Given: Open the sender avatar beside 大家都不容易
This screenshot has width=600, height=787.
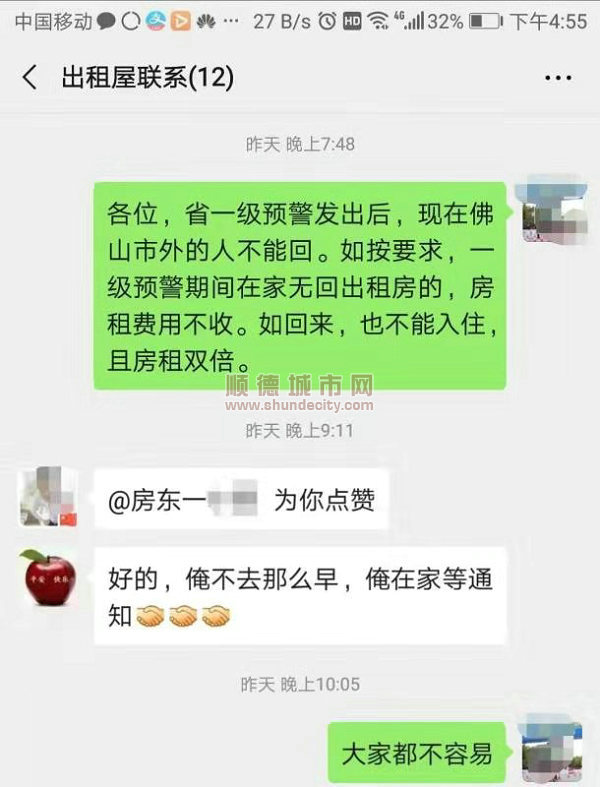Looking at the screenshot, I should pos(554,748).
